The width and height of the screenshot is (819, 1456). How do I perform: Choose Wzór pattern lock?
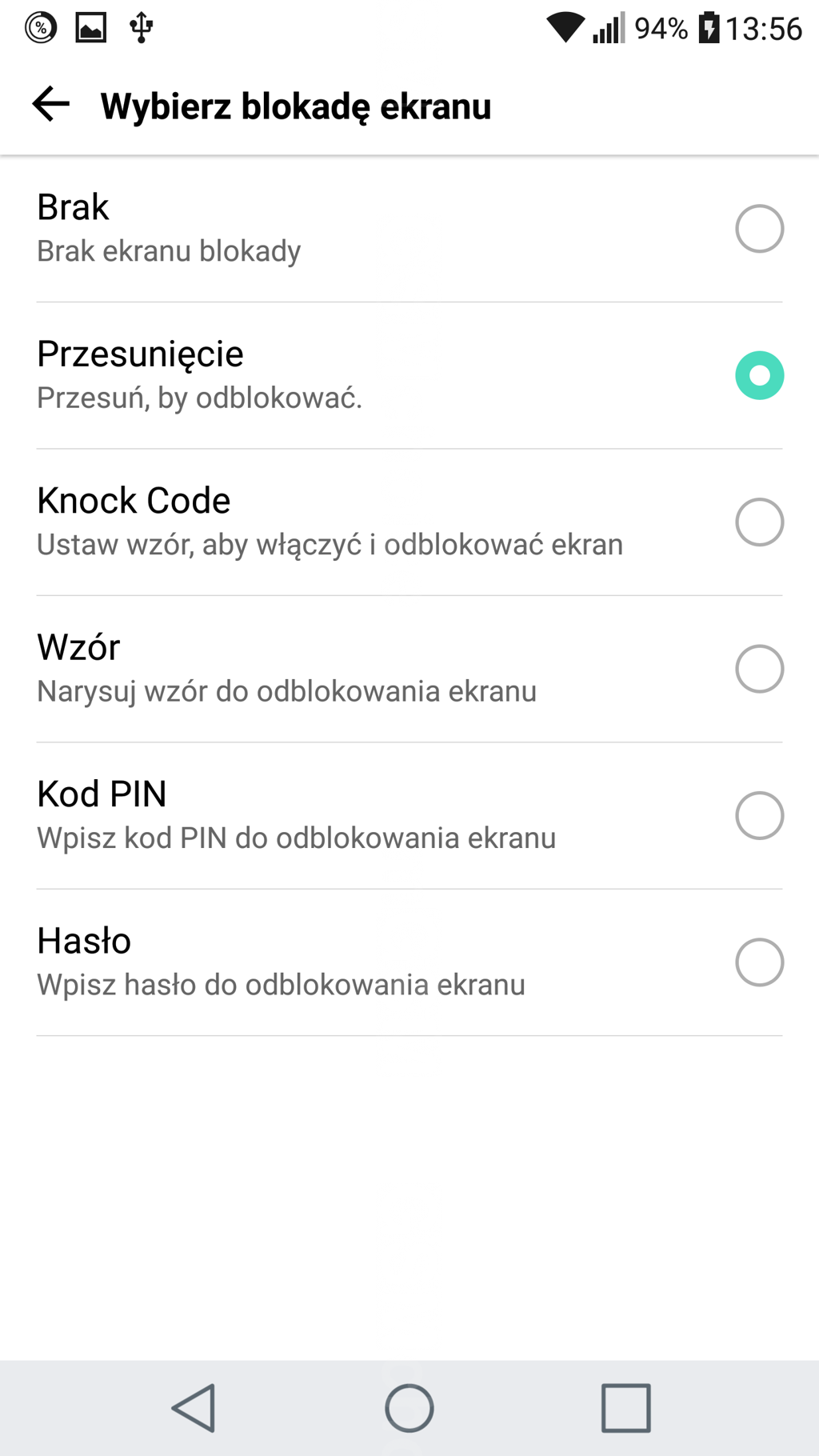(x=758, y=669)
